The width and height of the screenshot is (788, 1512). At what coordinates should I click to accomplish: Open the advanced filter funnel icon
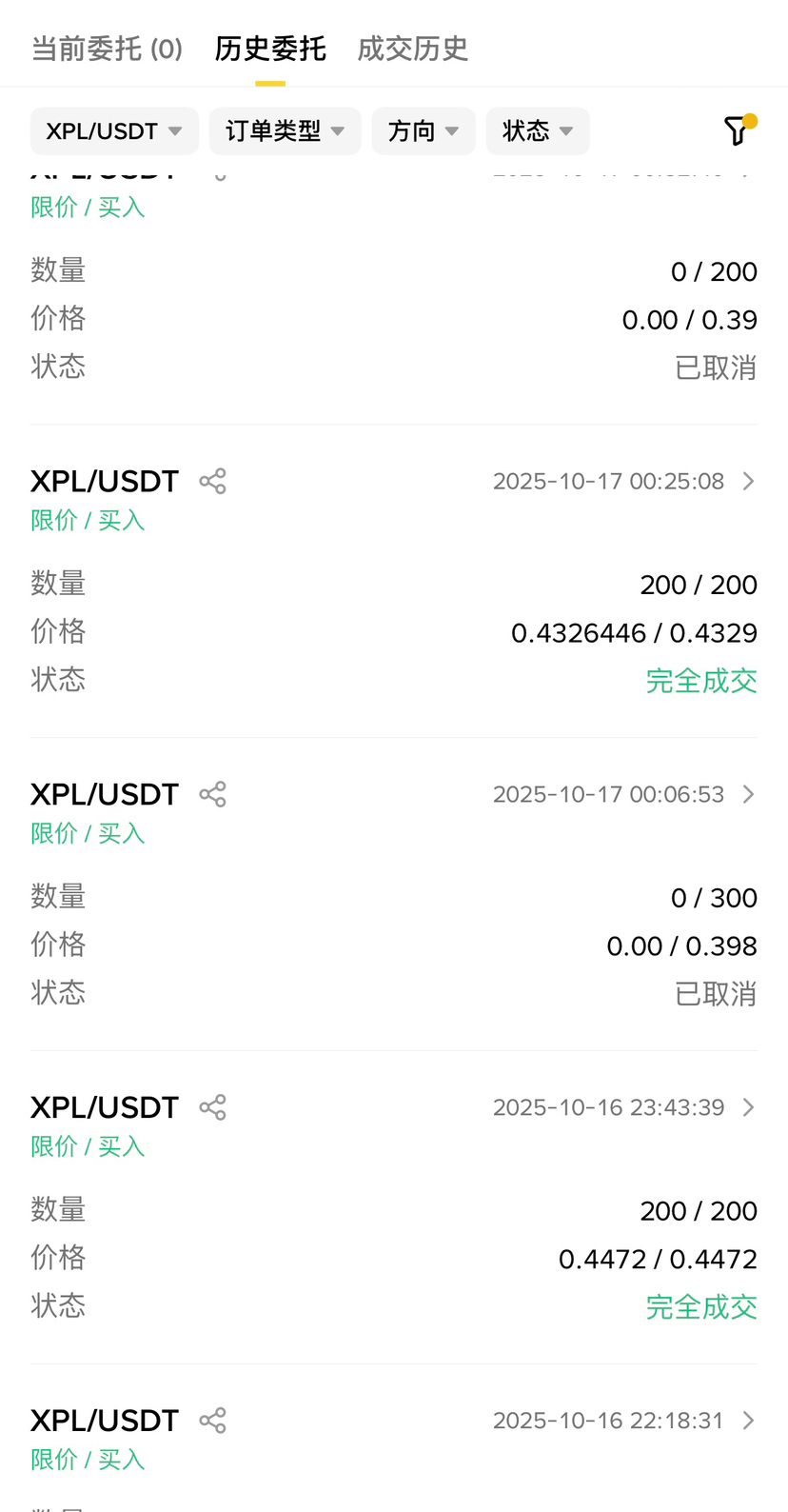click(x=737, y=130)
